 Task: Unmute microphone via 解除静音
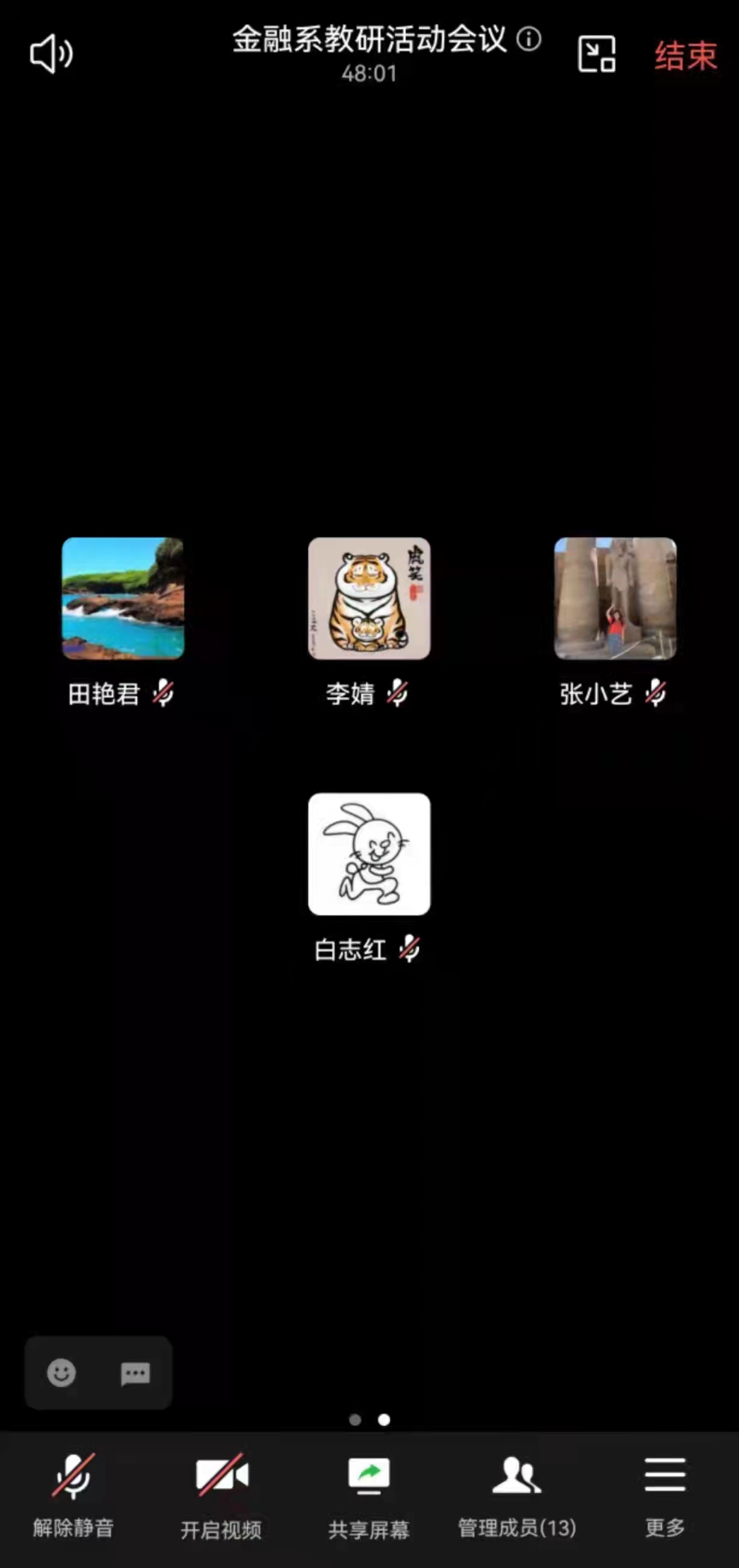point(73,1489)
